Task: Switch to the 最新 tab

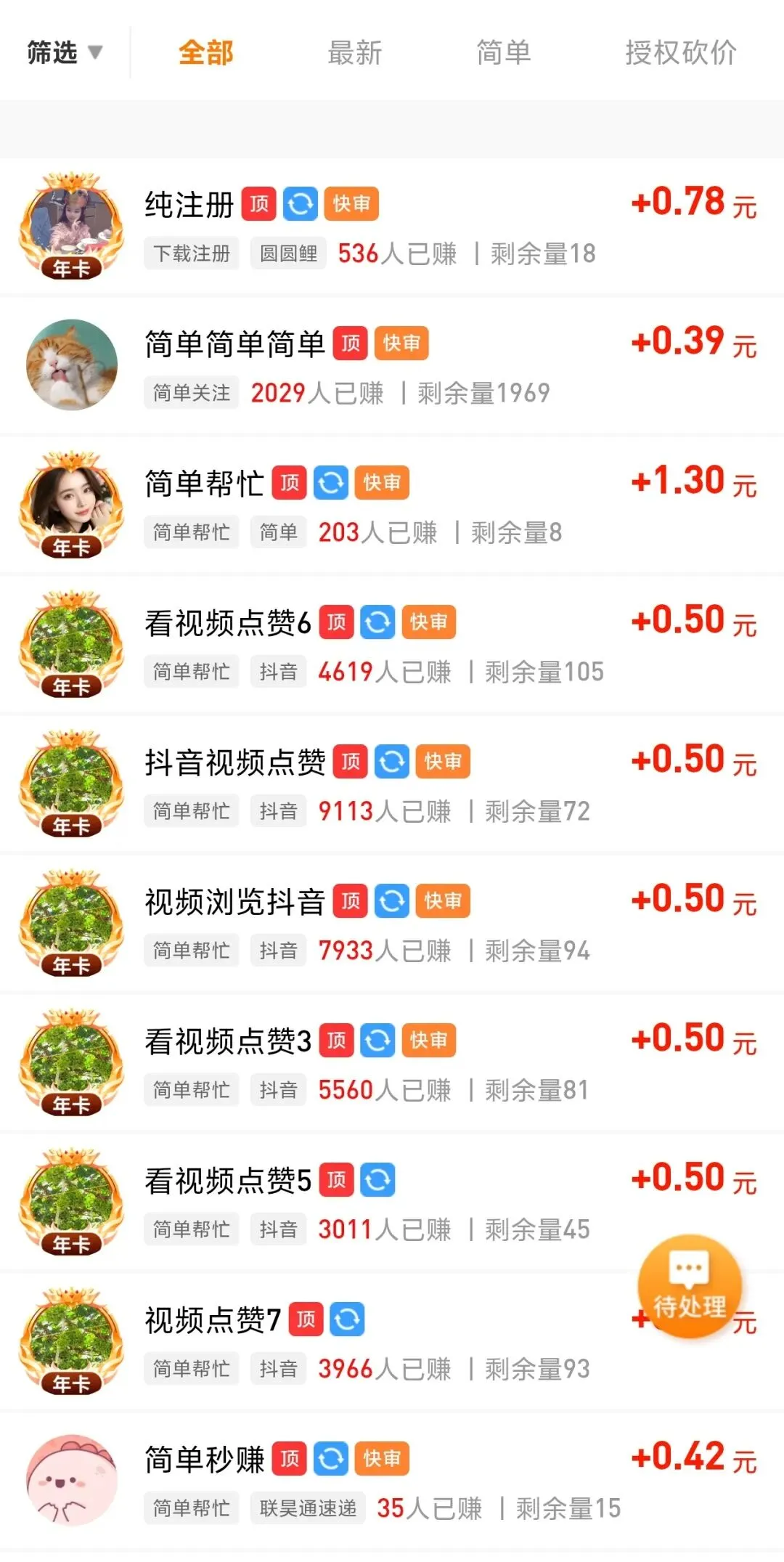Action: [354, 53]
